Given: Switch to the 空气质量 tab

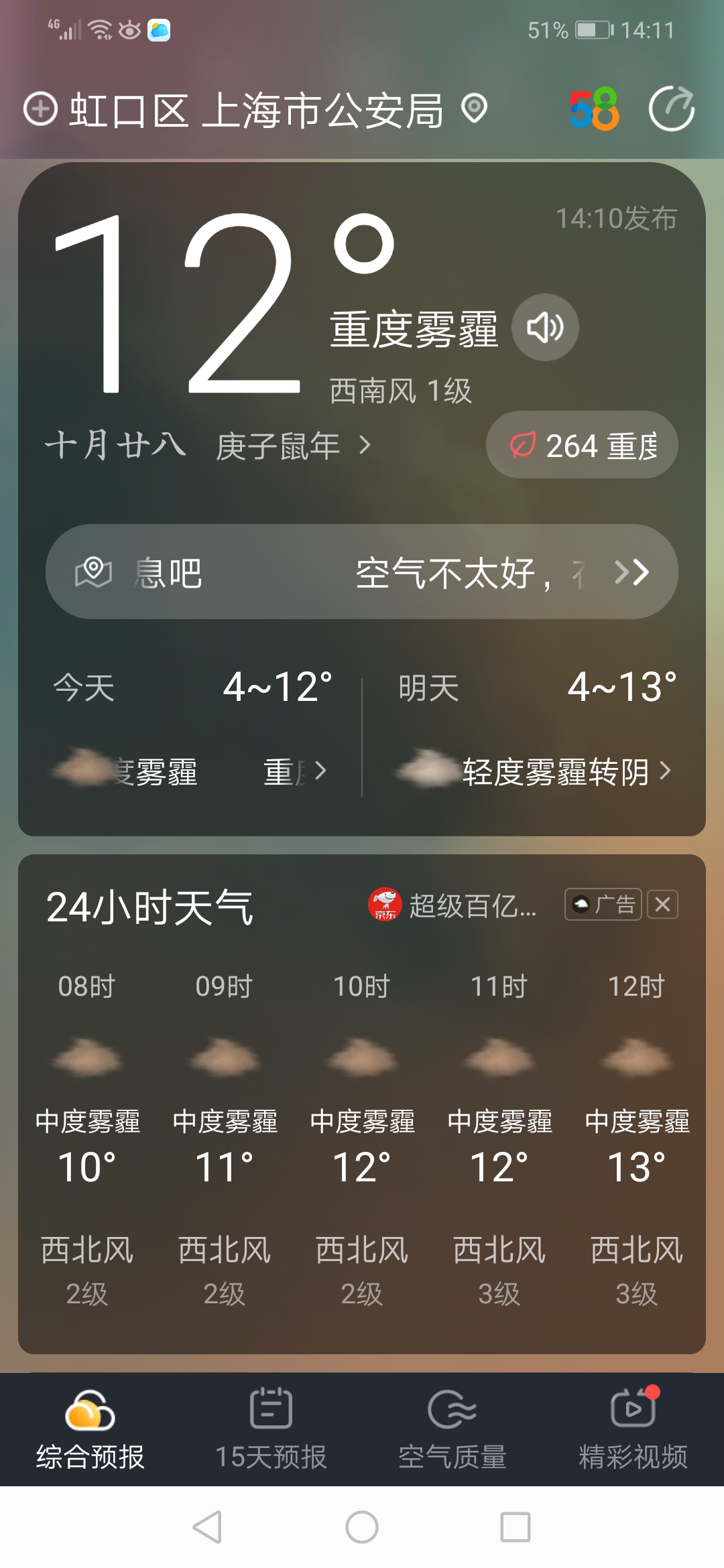Looking at the screenshot, I should (452, 1429).
